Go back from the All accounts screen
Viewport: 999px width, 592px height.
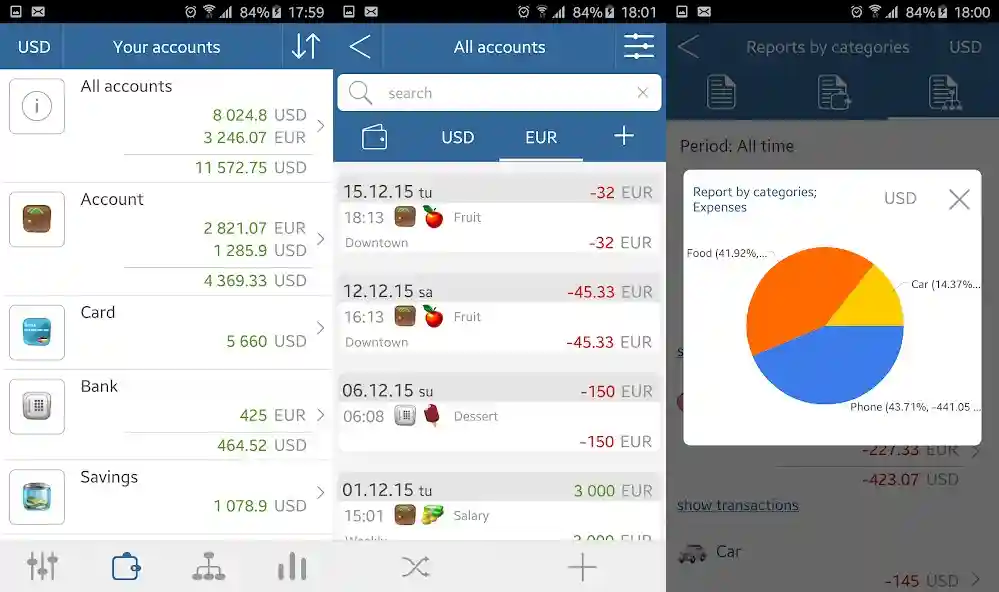point(360,47)
